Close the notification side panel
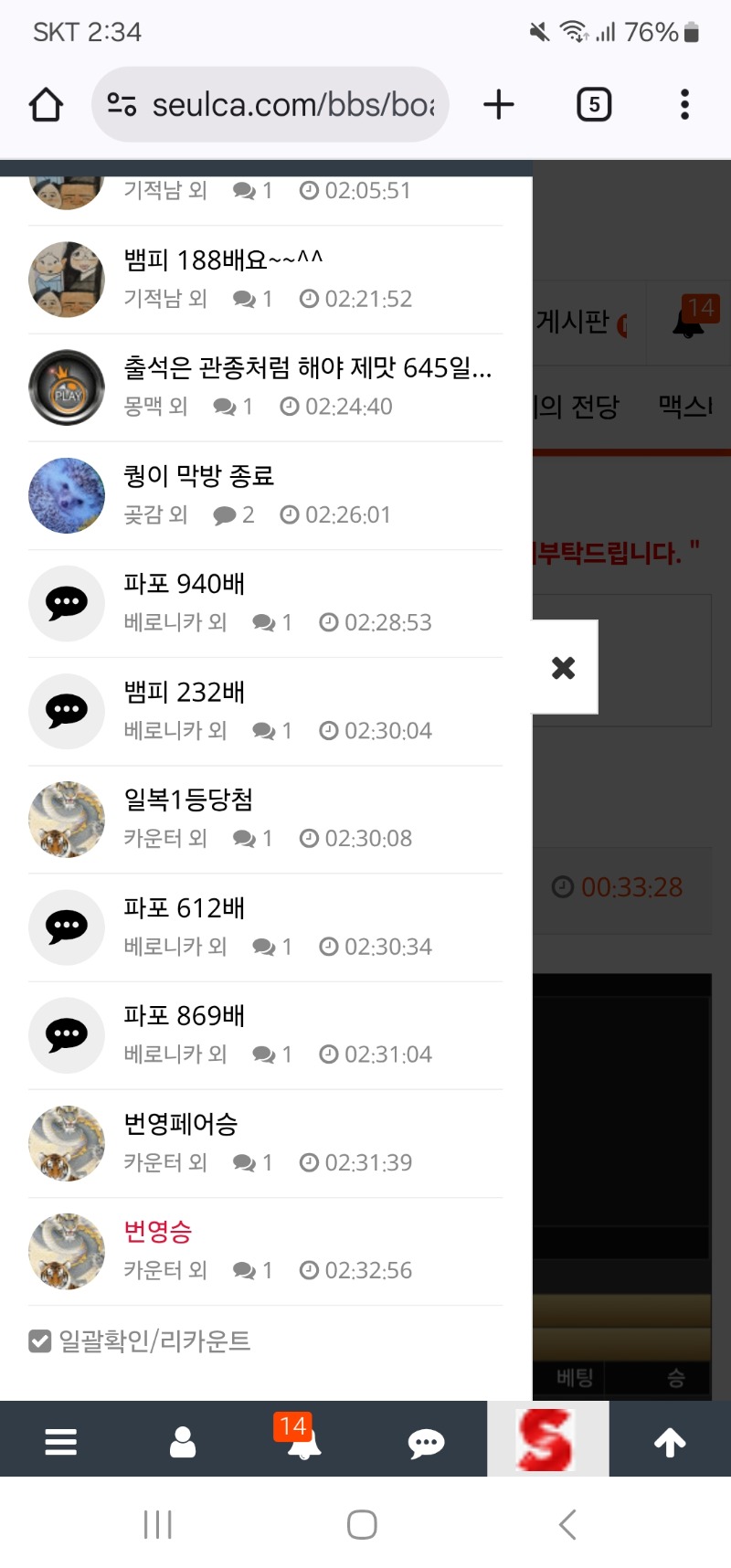Screen dimensions: 731x1568 click(x=564, y=668)
